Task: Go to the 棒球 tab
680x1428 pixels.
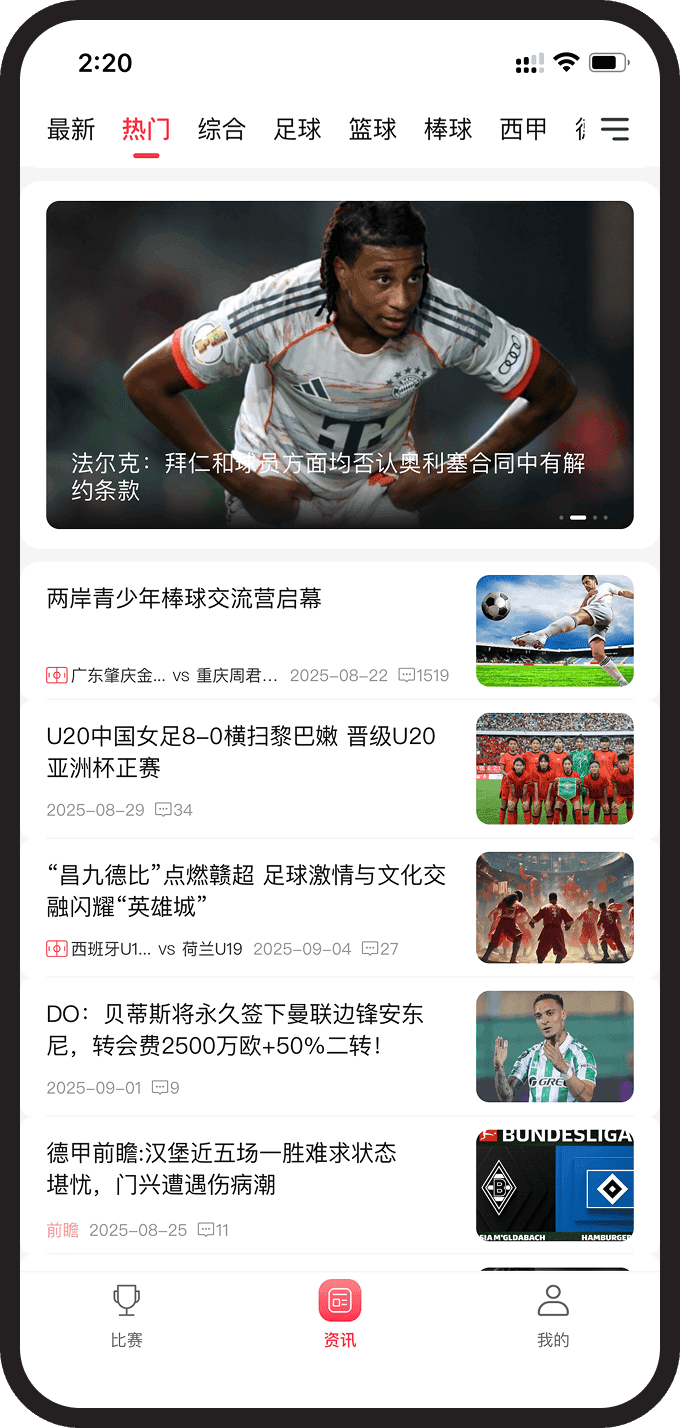Action: pos(448,129)
